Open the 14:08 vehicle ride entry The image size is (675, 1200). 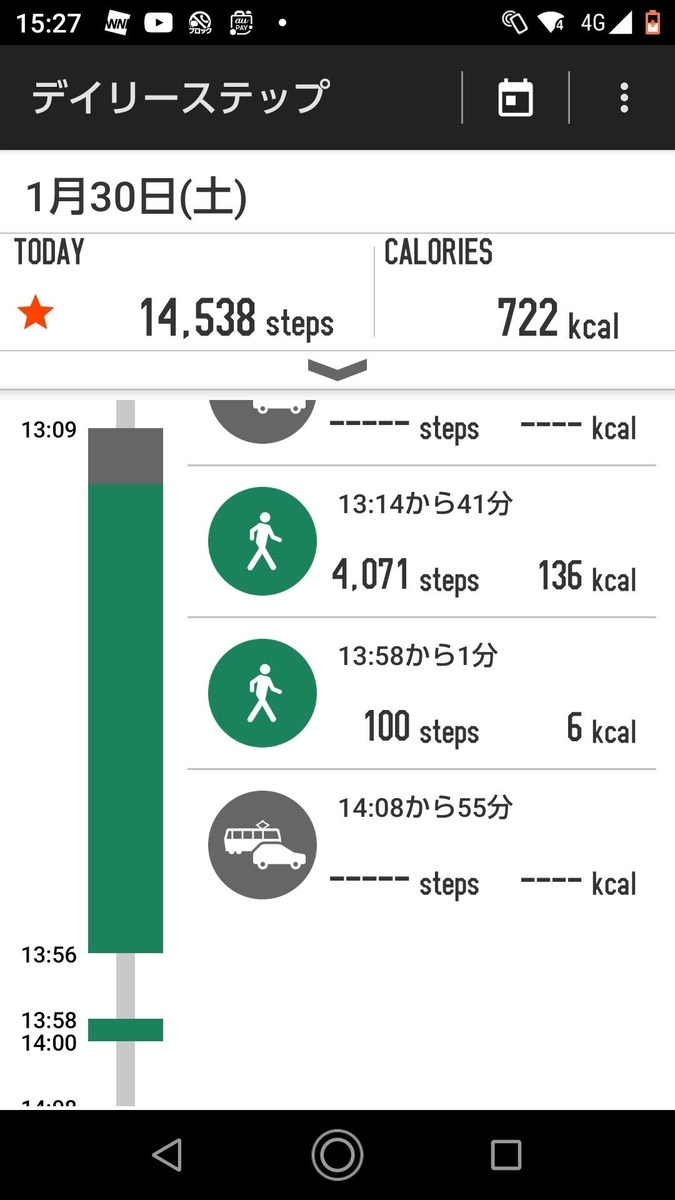422,845
